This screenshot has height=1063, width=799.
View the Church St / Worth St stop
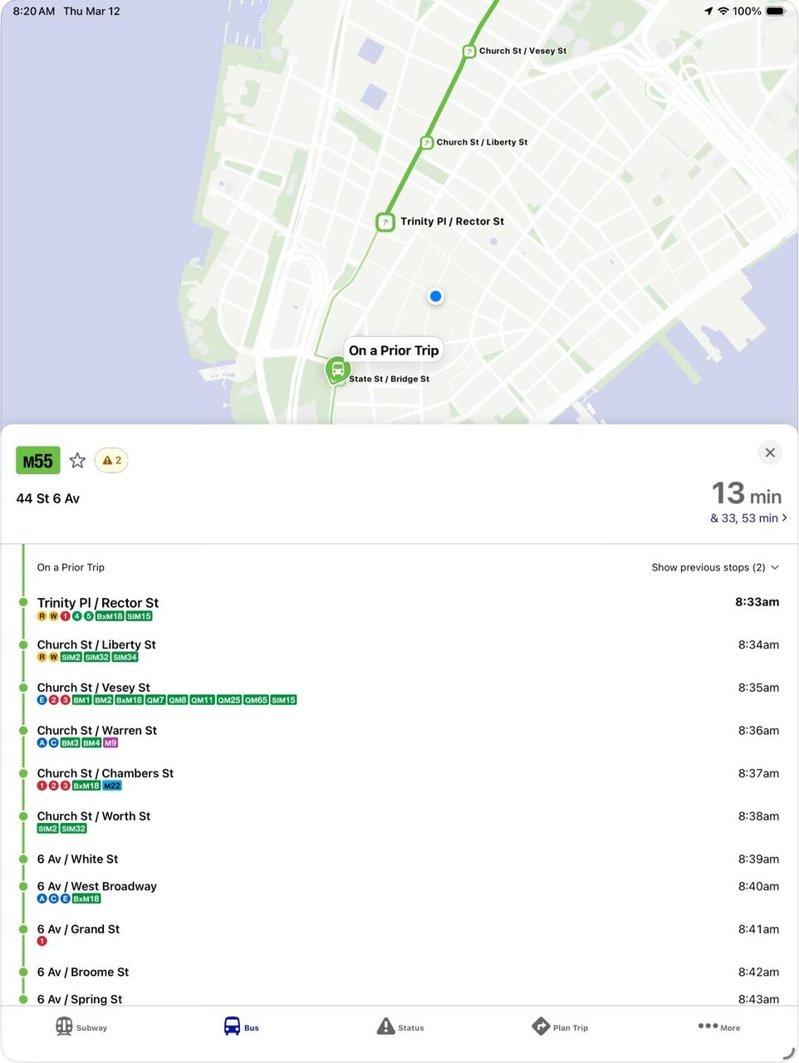click(93, 816)
